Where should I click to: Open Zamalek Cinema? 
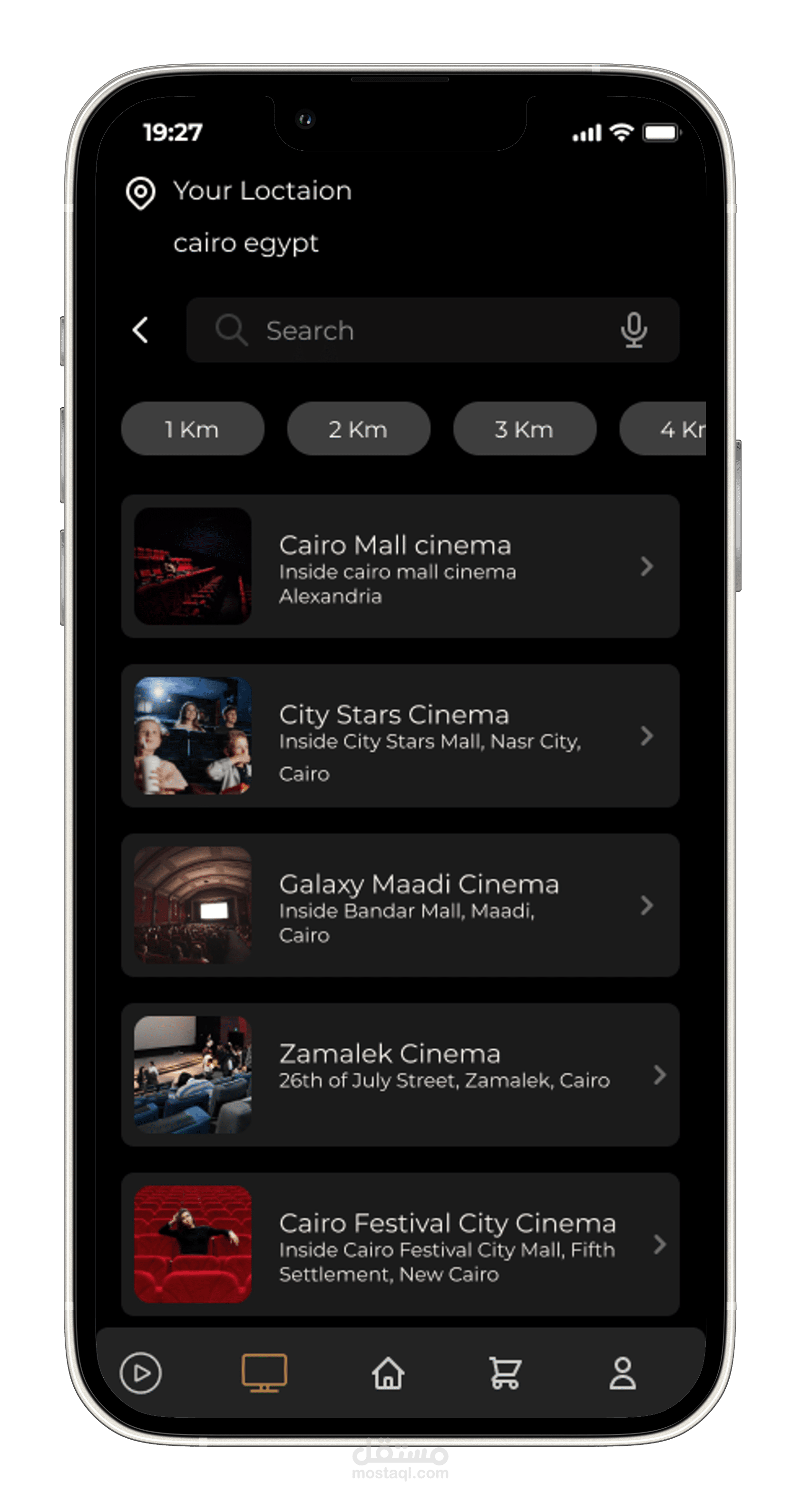[400, 1075]
